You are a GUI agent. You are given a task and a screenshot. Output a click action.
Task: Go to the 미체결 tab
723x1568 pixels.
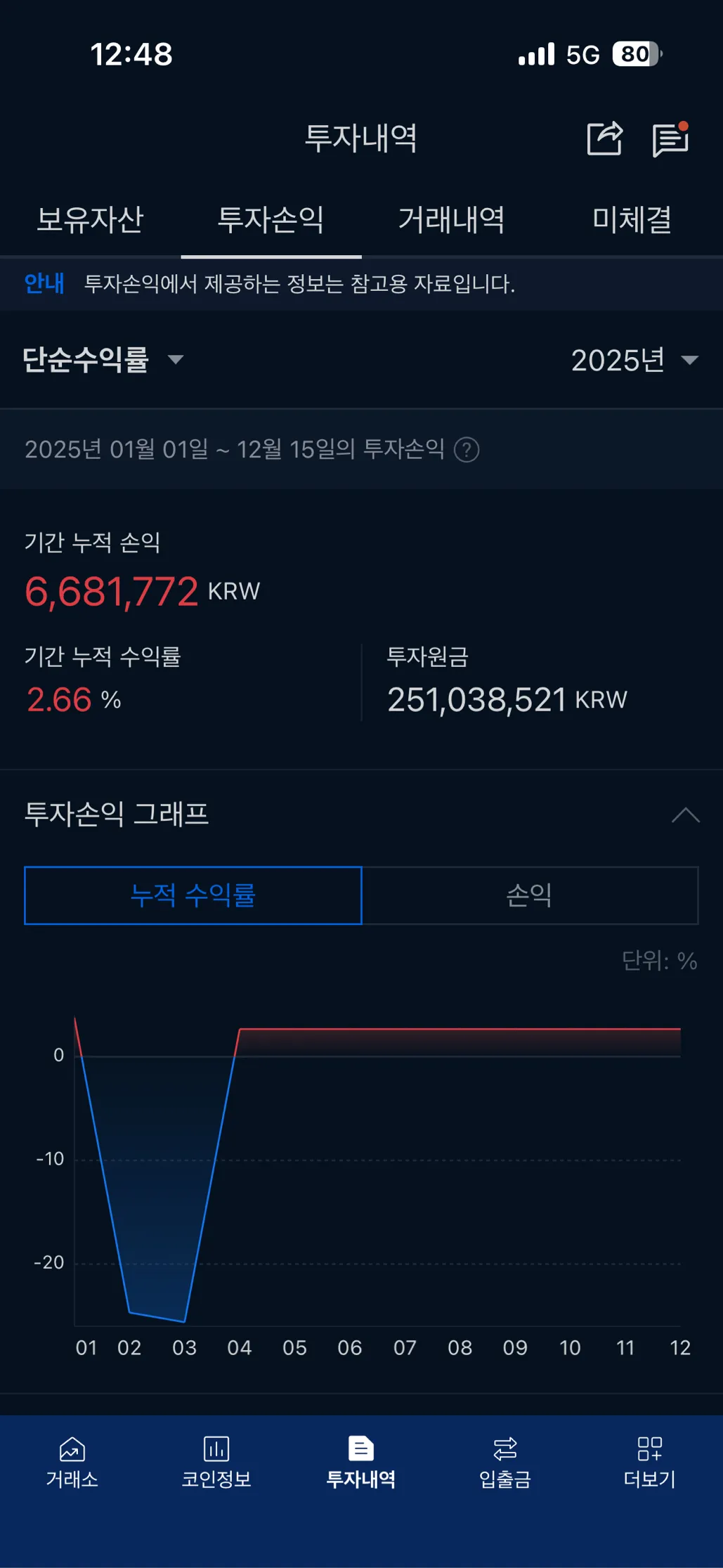click(632, 220)
